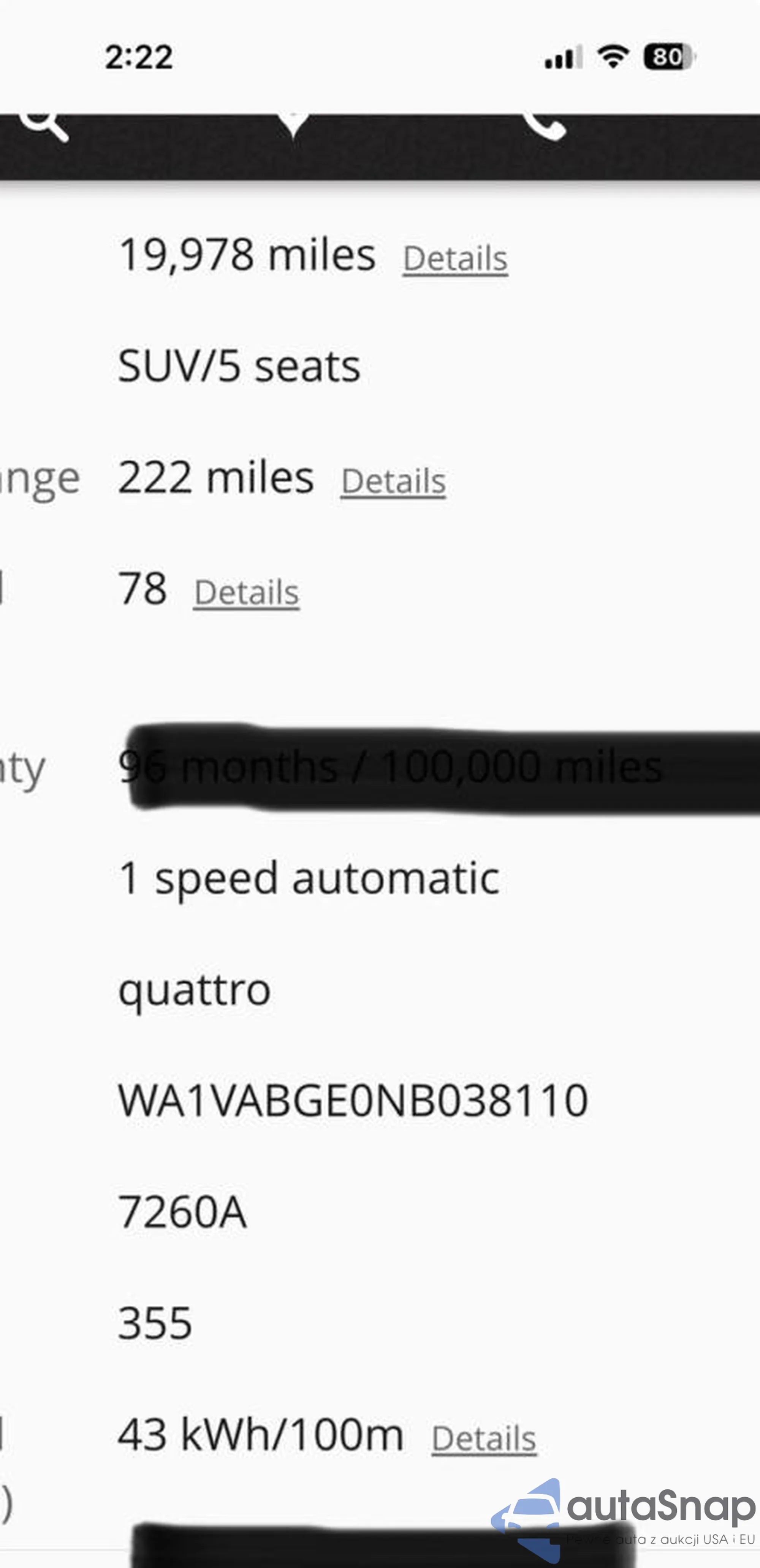
Task: Open the search magnifier icon
Action: click(44, 125)
